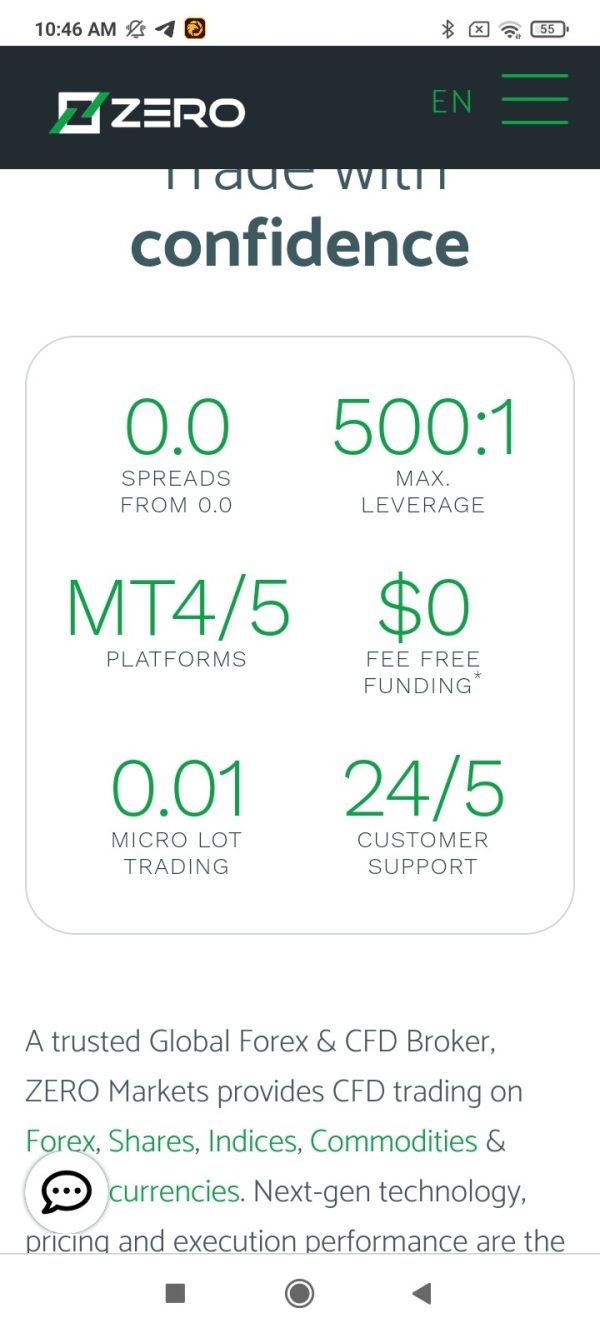Visit the Indices link
600x1333 pixels.
(253, 1141)
